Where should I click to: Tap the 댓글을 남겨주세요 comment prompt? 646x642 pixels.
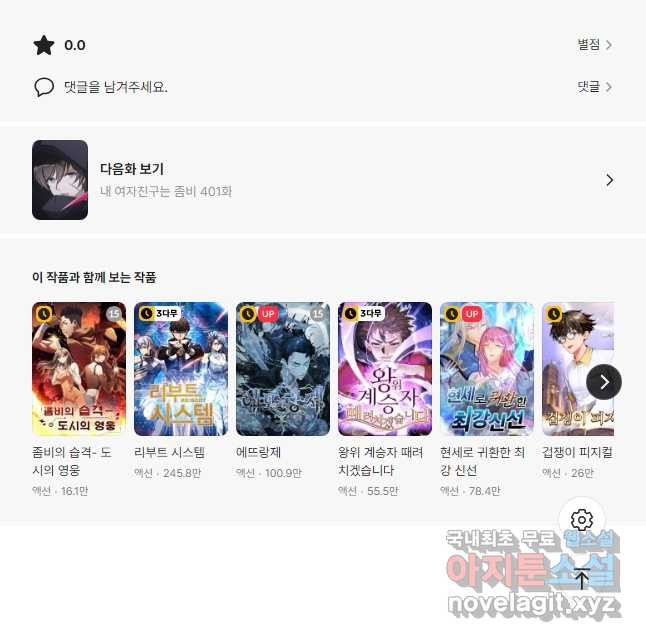[x=115, y=87]
